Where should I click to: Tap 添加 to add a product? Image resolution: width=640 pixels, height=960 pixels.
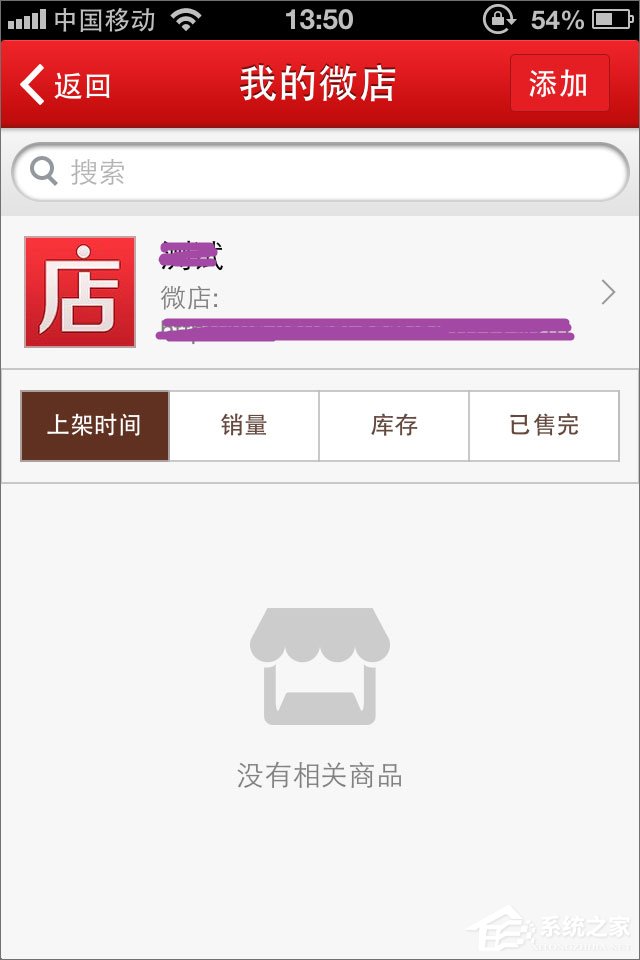558,84
